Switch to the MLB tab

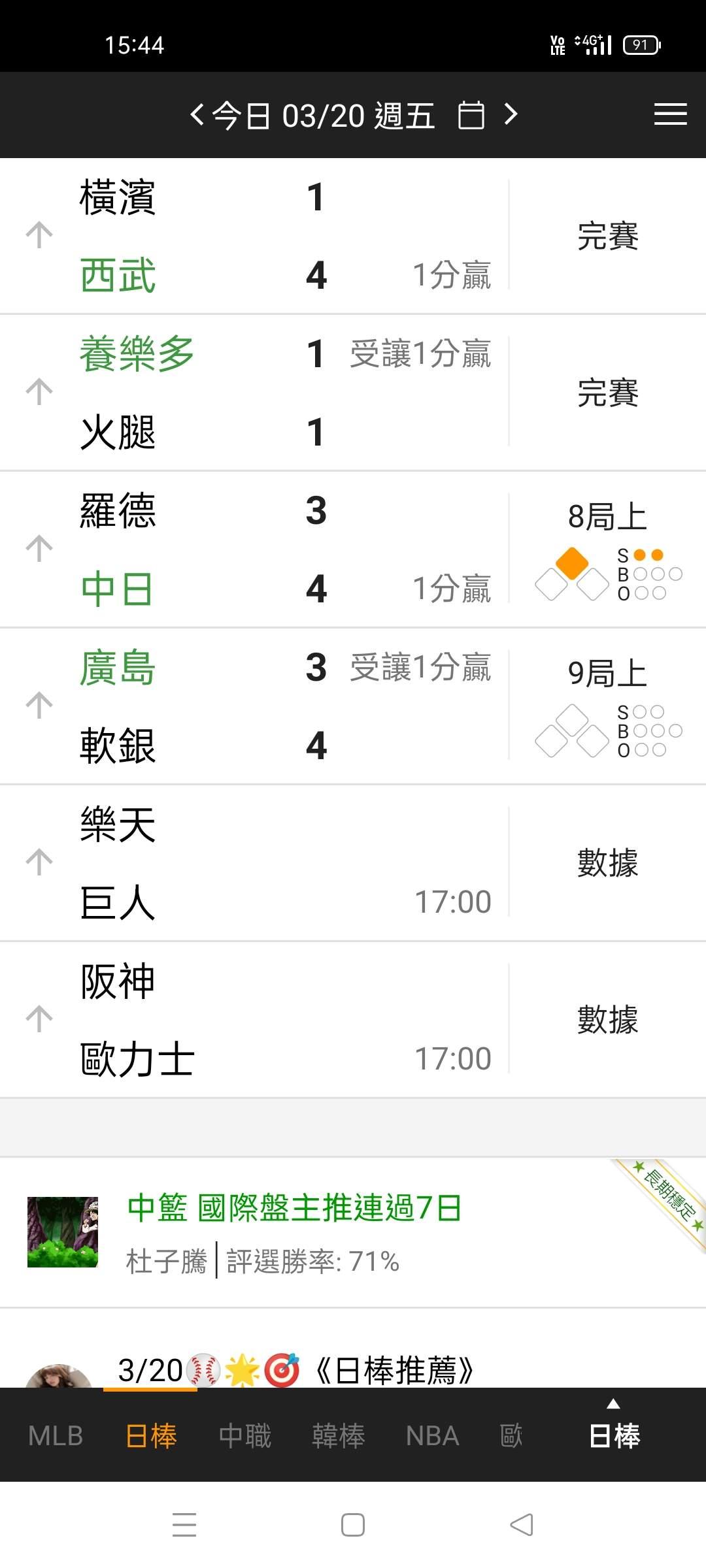click(56, 1436)
